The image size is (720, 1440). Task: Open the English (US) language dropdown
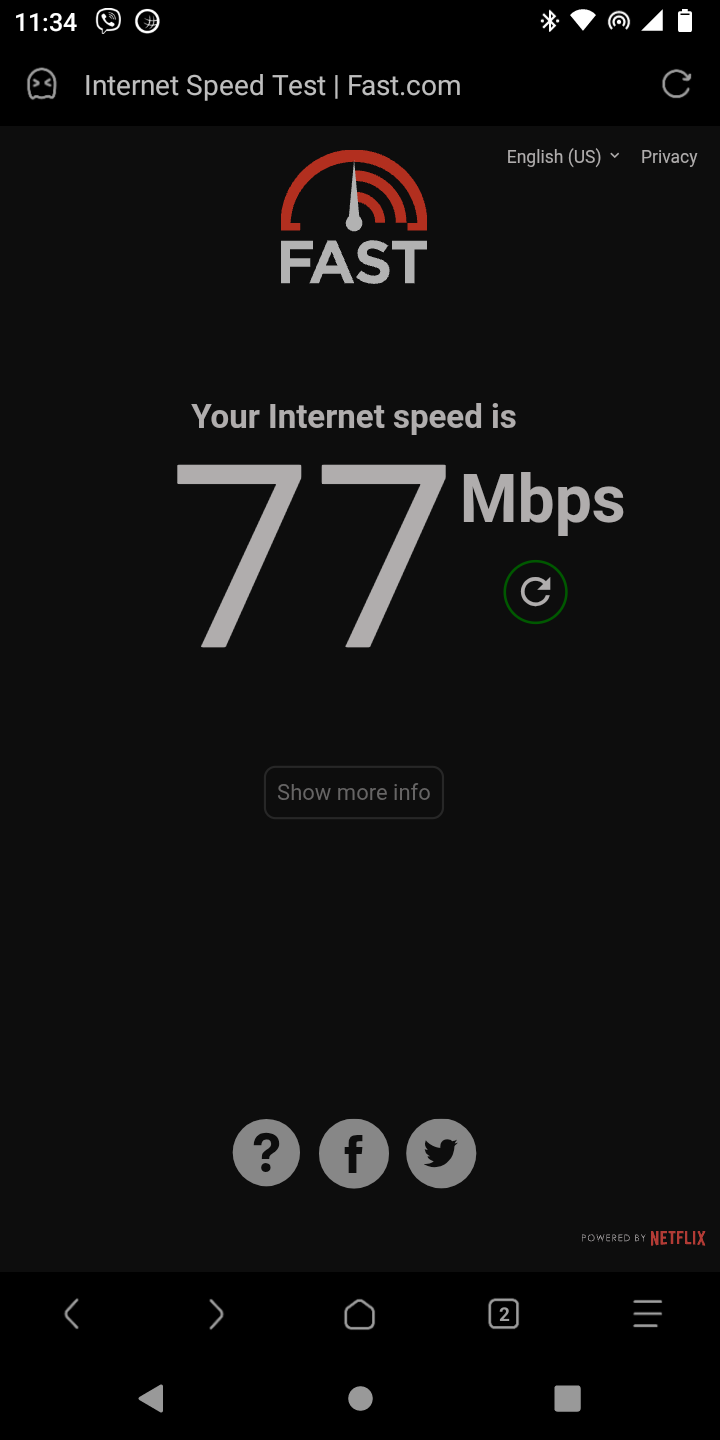click(x=562, y=157)
